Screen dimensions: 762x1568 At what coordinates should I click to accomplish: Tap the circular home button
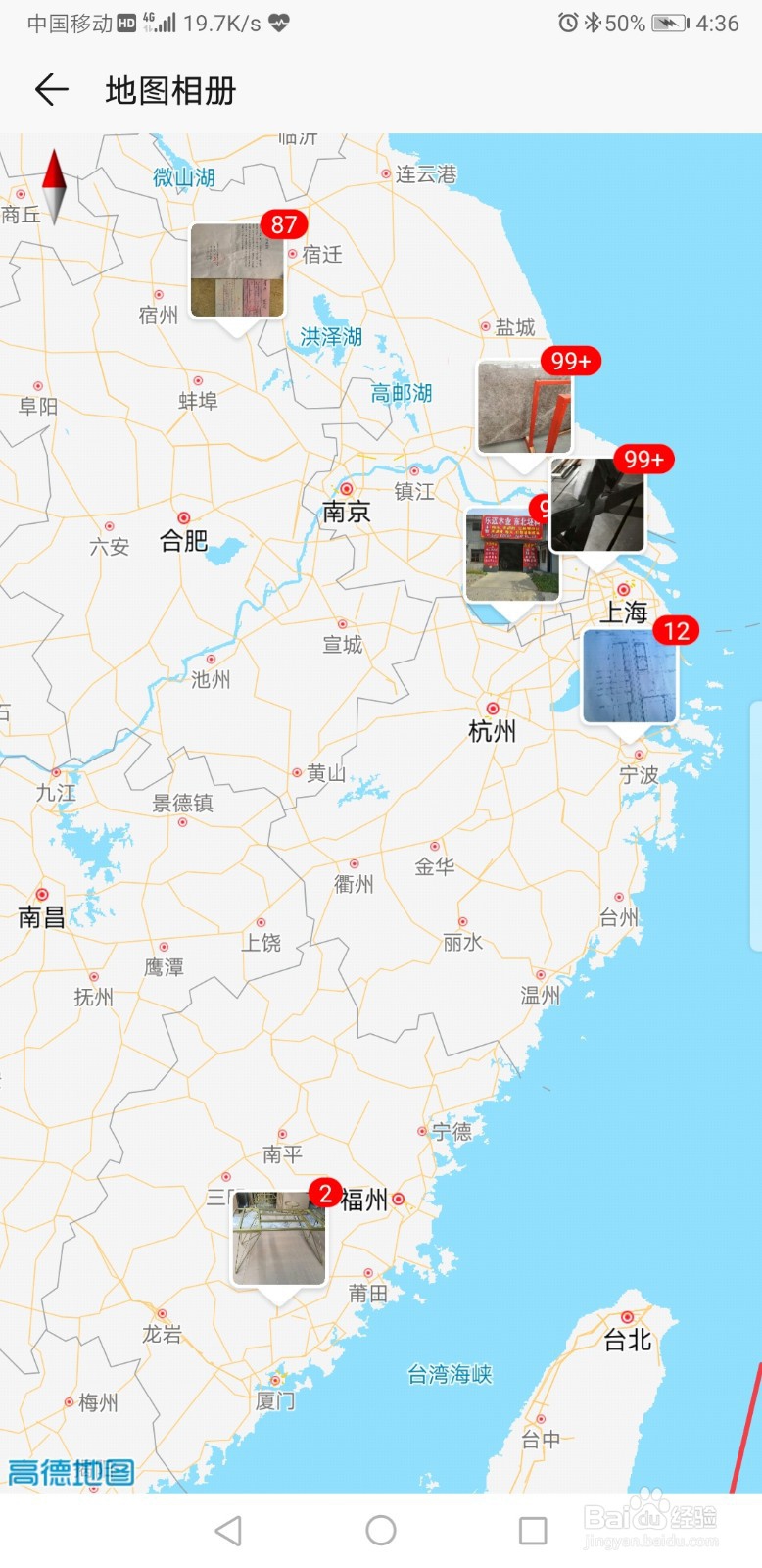tap(380, 1529)
